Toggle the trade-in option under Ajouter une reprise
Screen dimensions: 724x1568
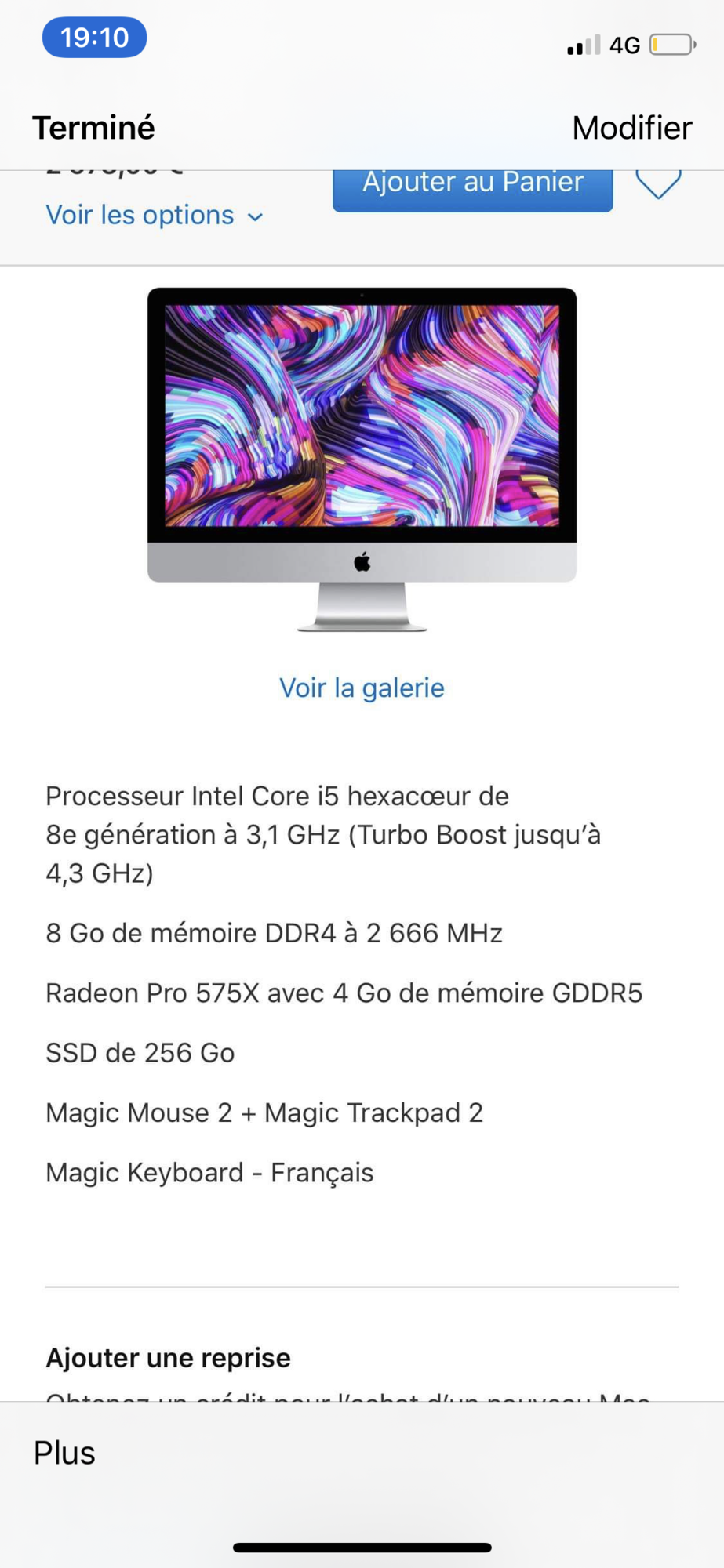click(x=167, y=1358)
